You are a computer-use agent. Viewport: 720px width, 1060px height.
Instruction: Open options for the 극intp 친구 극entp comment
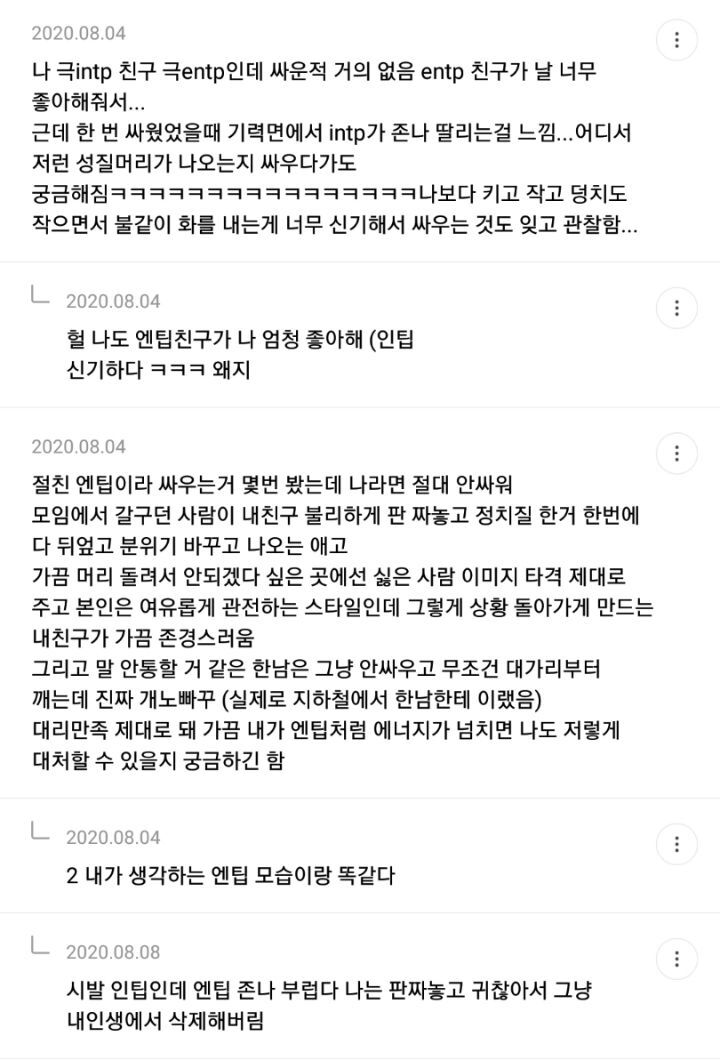click(x=677, y=40)
